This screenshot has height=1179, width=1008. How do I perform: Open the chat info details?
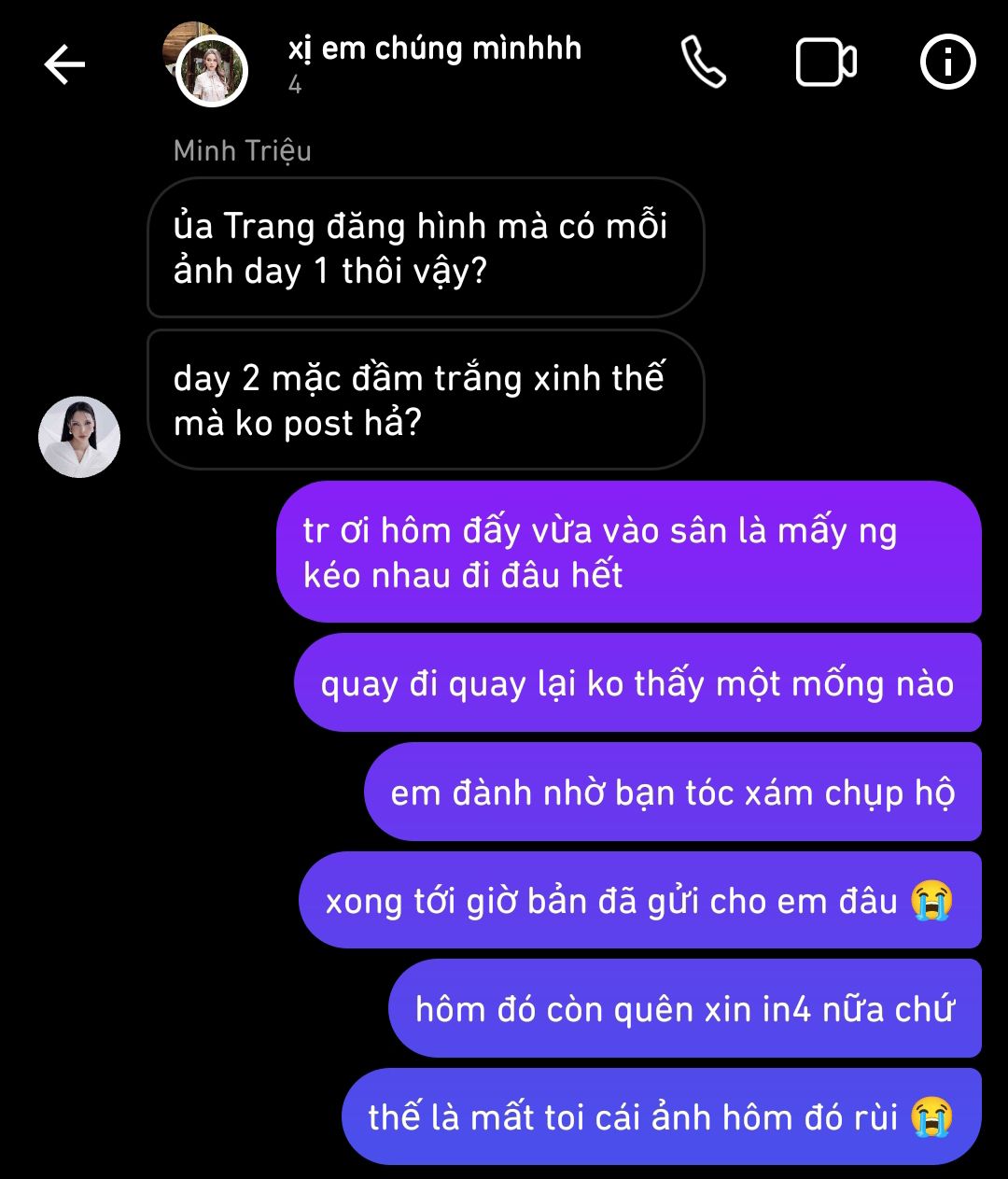947,63
